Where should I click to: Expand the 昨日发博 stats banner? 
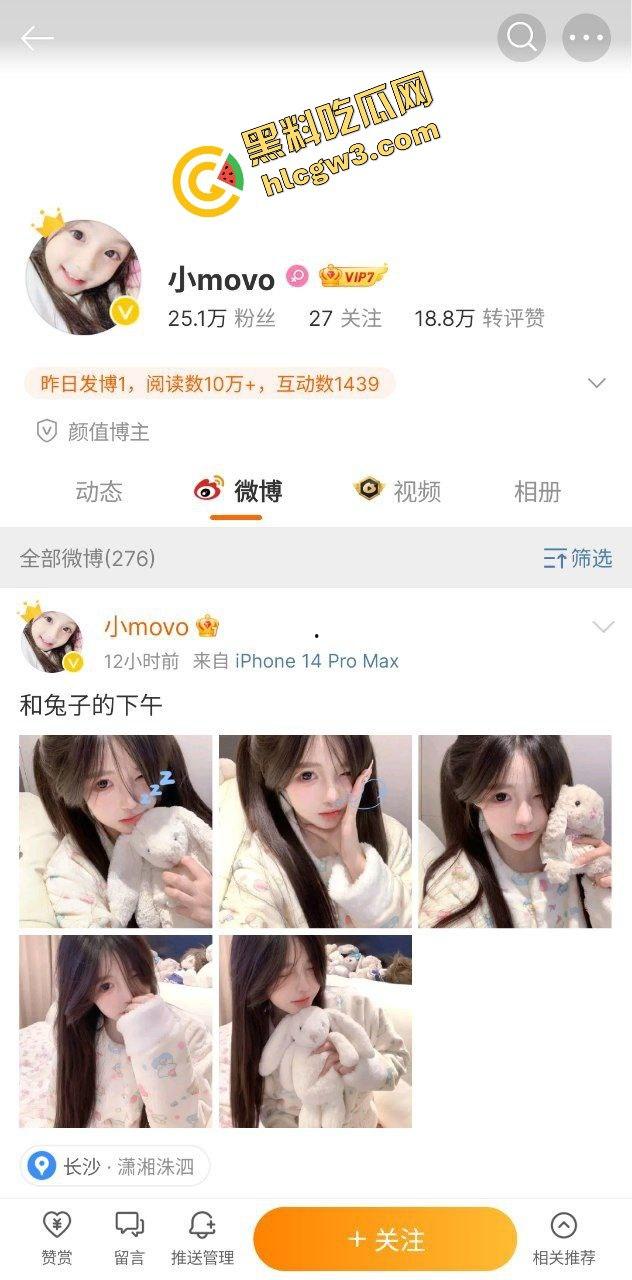tap(596, 383)
